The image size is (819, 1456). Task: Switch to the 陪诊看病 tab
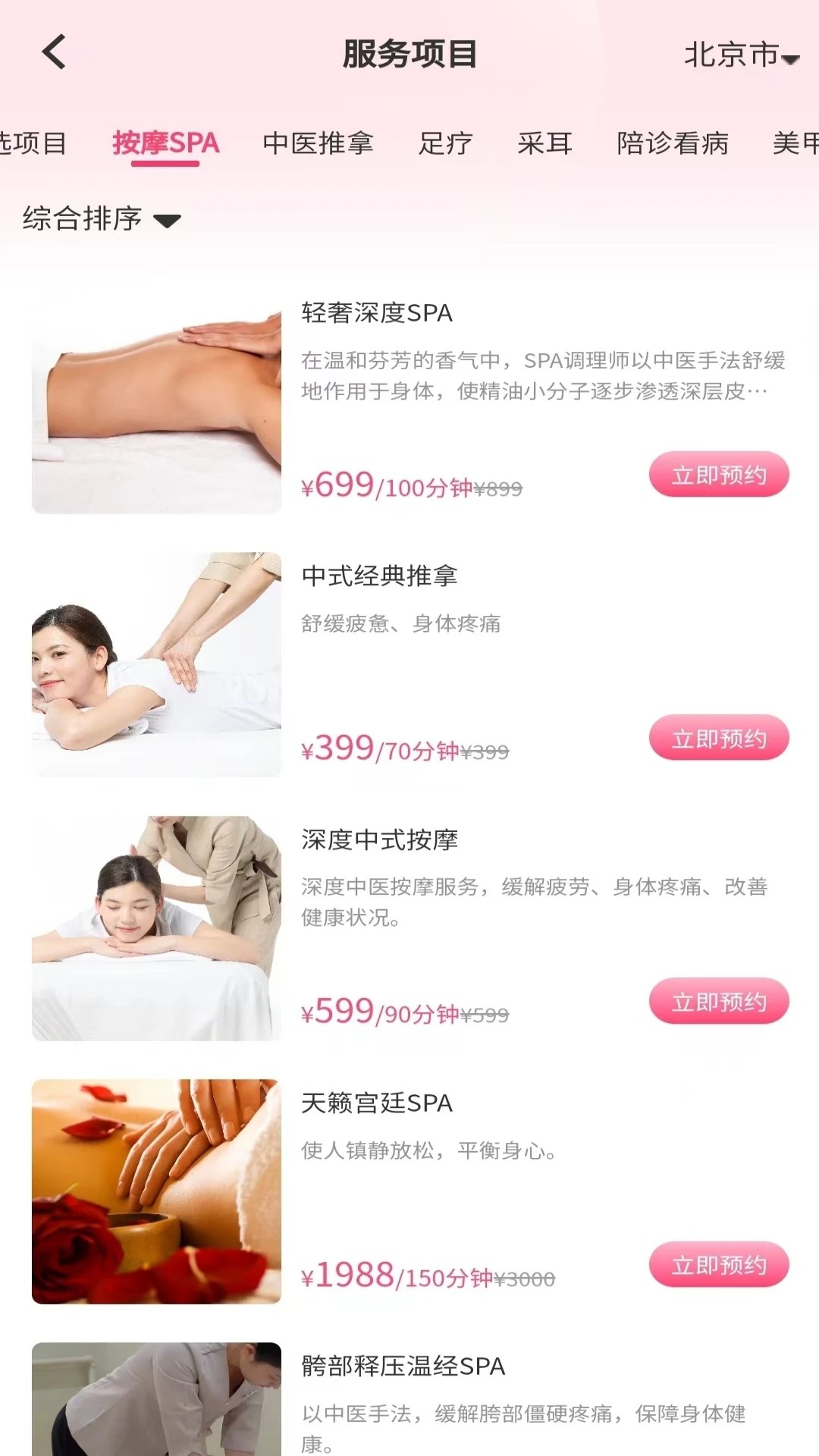(x=672, y=143)
